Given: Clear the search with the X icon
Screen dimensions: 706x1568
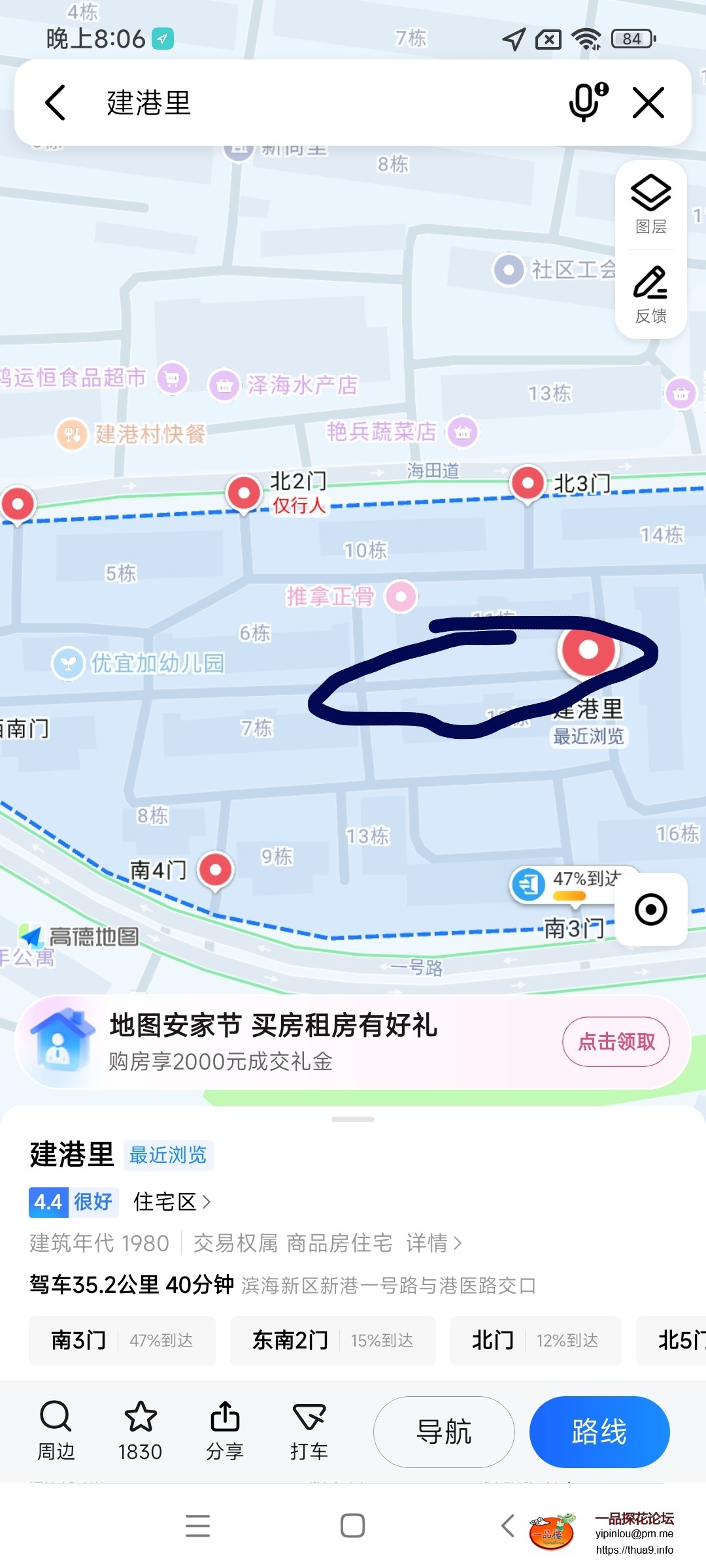Looking at the screenshot, I should [x=648, y=103].
